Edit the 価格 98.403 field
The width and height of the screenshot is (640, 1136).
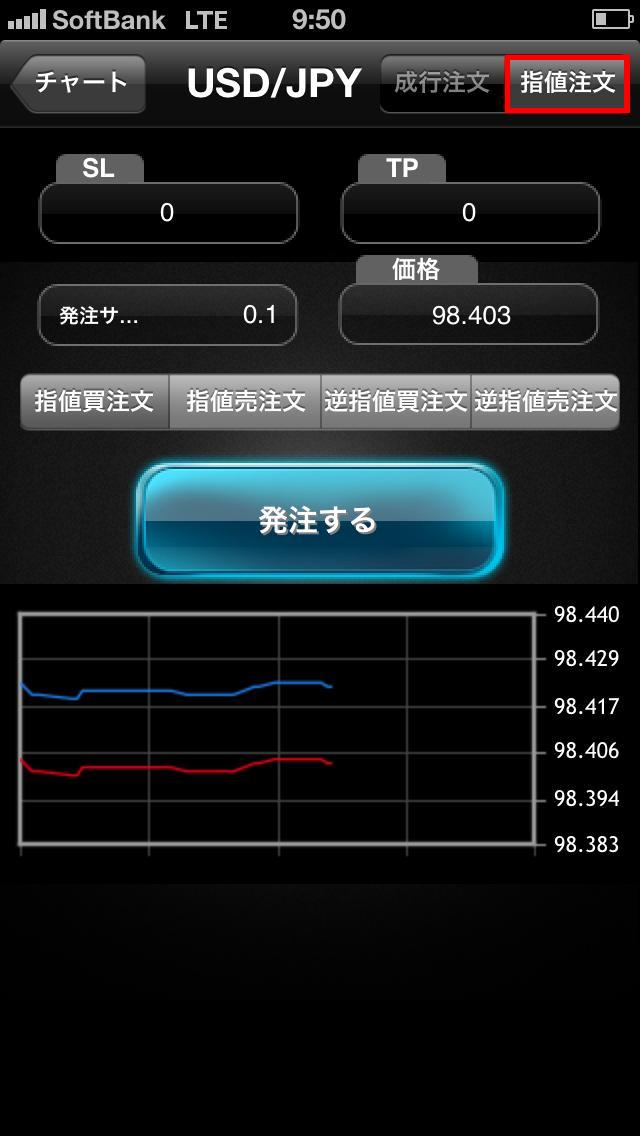469,315
